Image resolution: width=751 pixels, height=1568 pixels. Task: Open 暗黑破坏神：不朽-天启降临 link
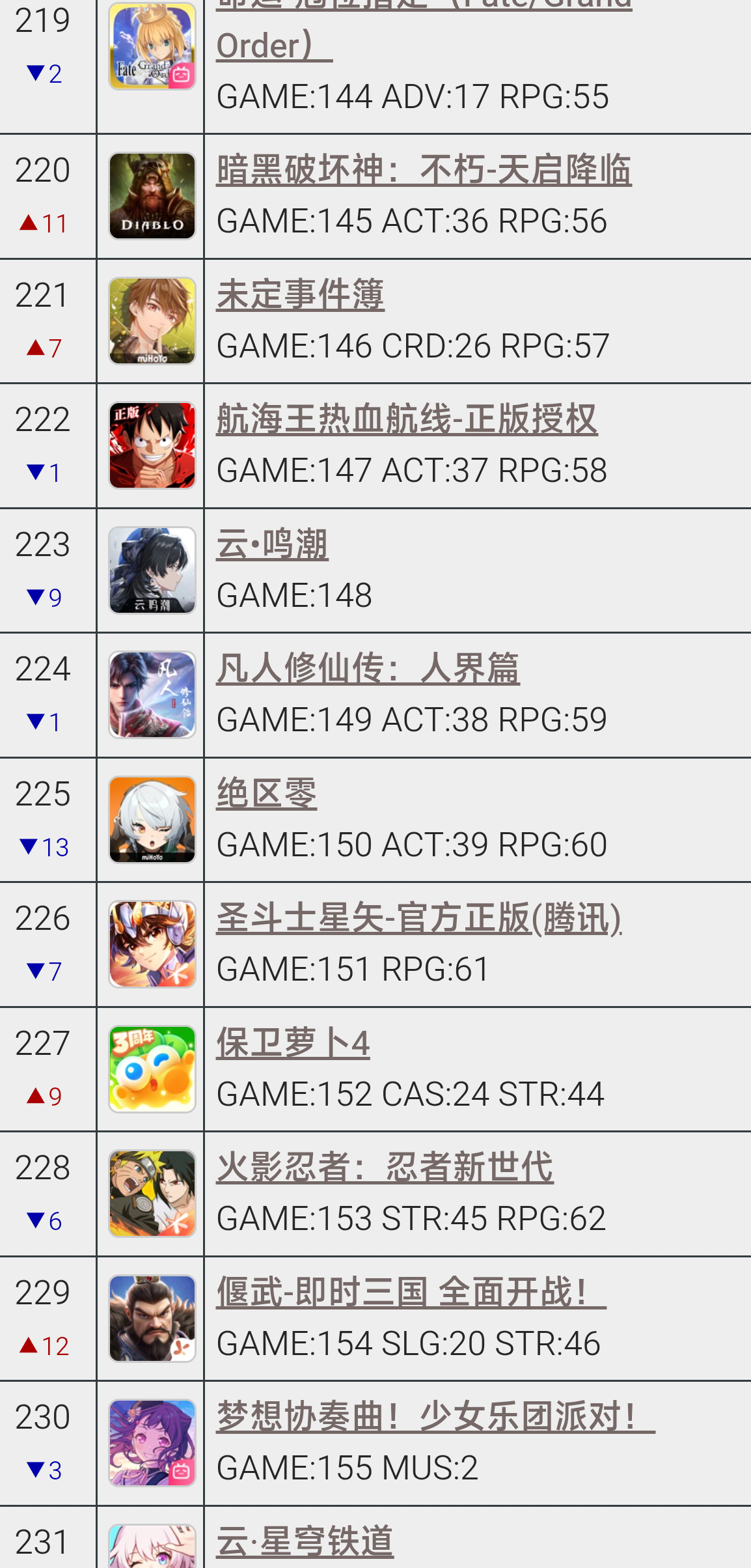tap(423, 171)
